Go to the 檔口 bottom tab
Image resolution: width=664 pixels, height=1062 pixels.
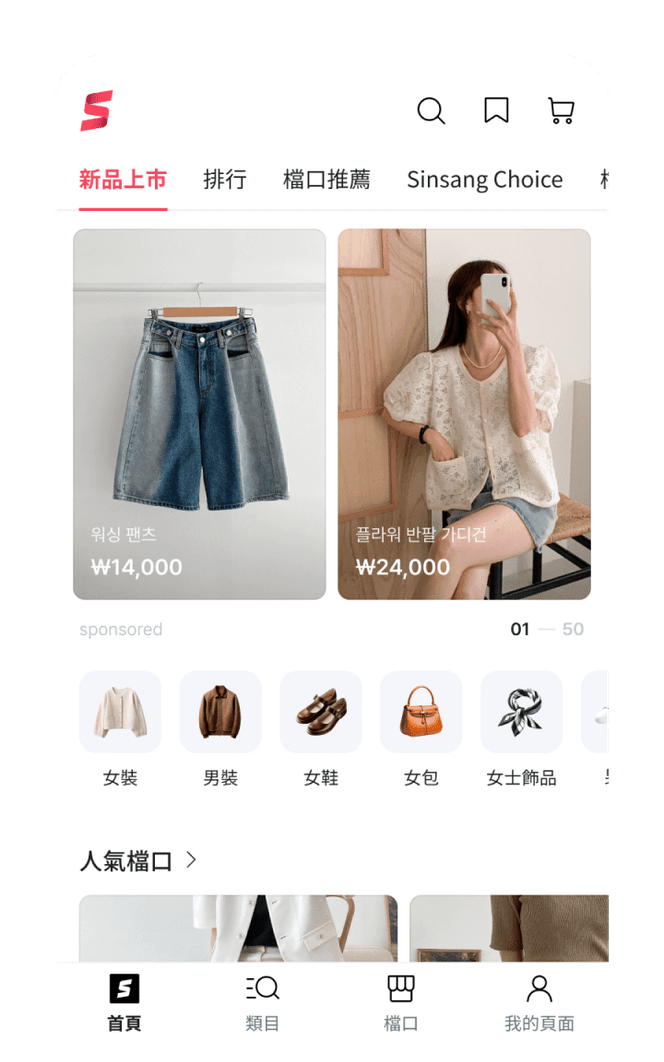(401, 1003)
